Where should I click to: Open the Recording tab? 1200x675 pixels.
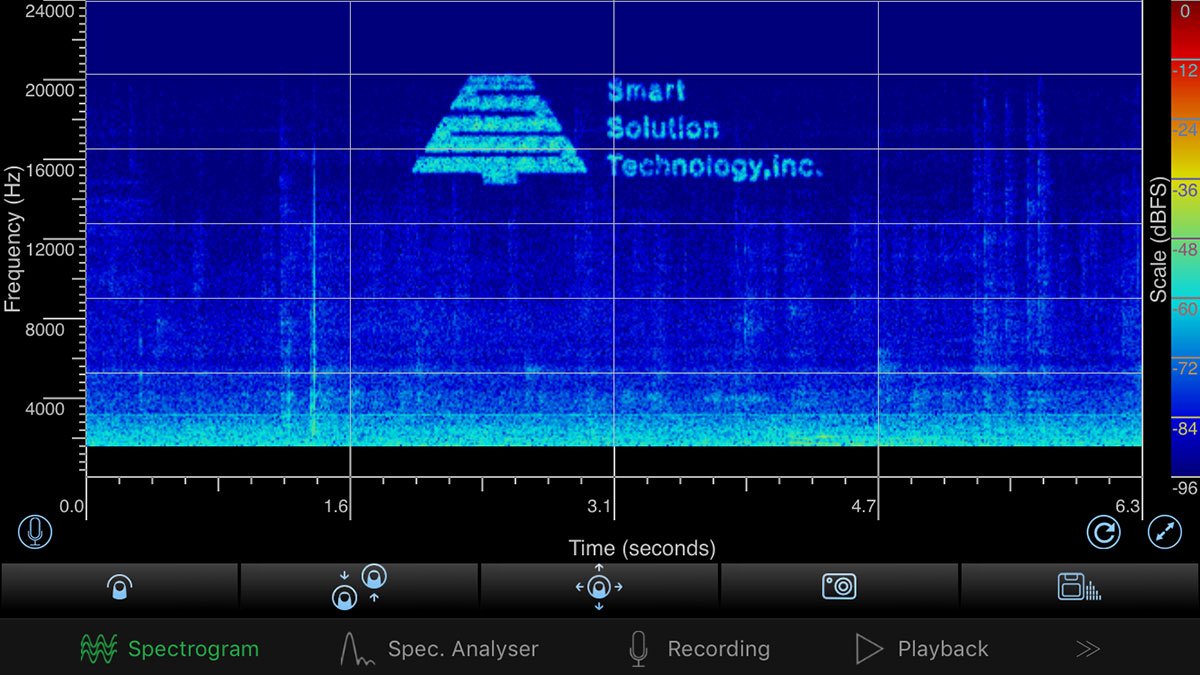[699, 649]
